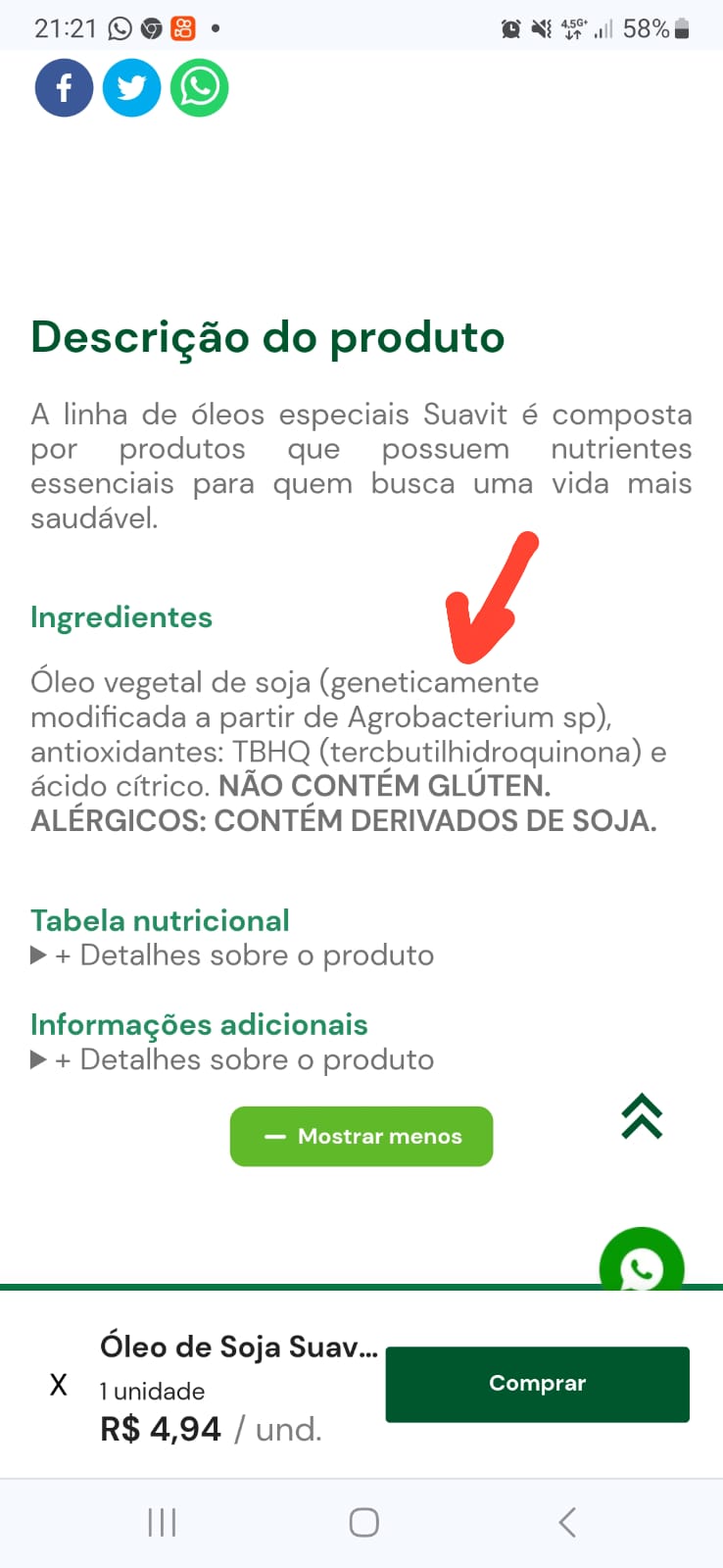The width and height of the screenshot is (723, 1568).
Task: Share product on Facebook
Action: 64,88
